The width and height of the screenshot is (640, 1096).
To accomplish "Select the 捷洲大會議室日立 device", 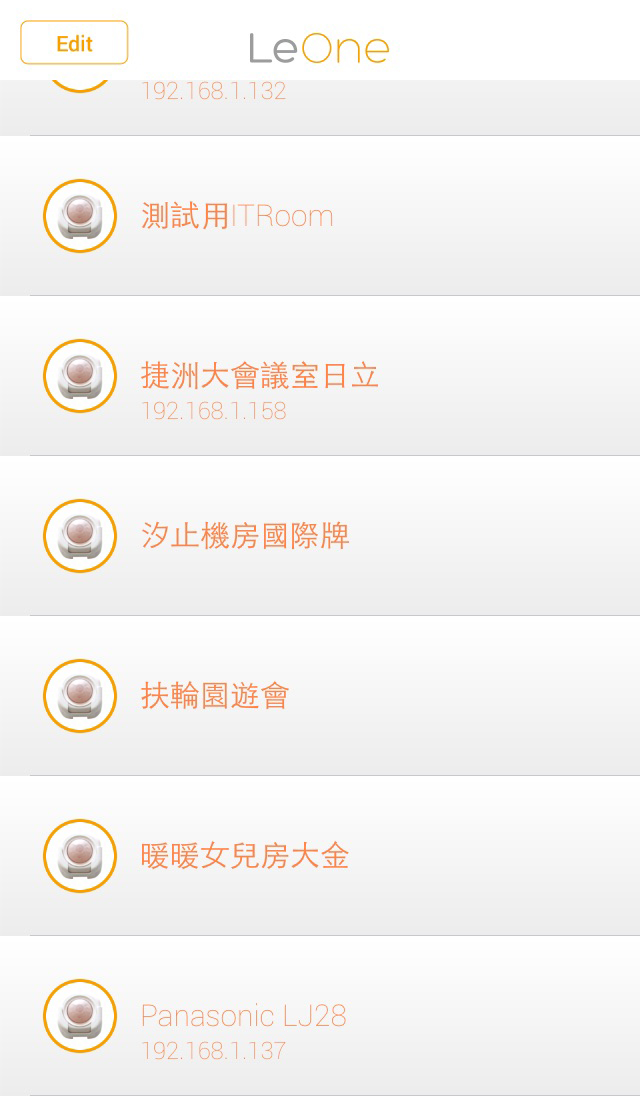I will click(x=320, y=376).
